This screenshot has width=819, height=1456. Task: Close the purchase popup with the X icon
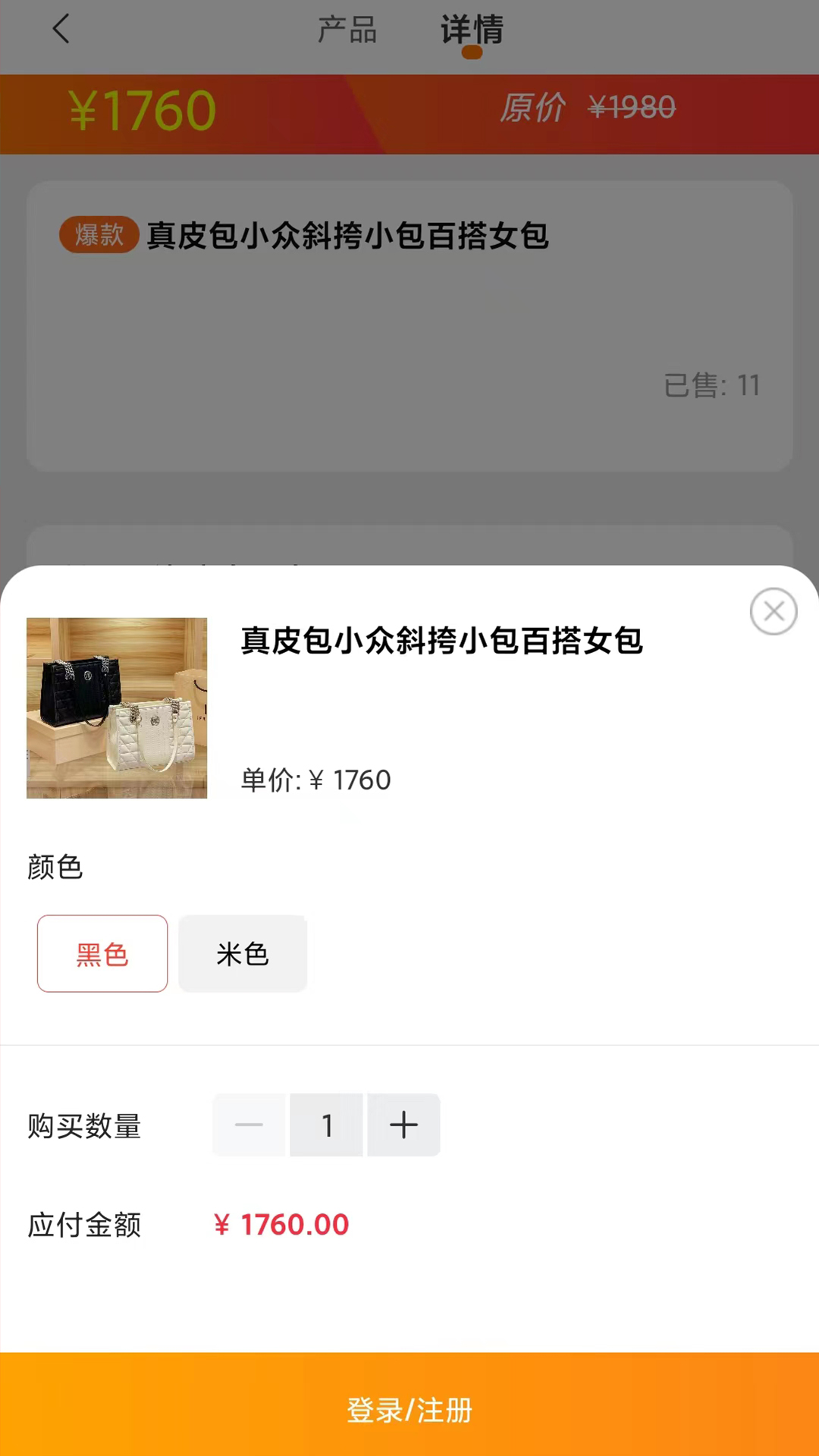(x=773, y=611)
